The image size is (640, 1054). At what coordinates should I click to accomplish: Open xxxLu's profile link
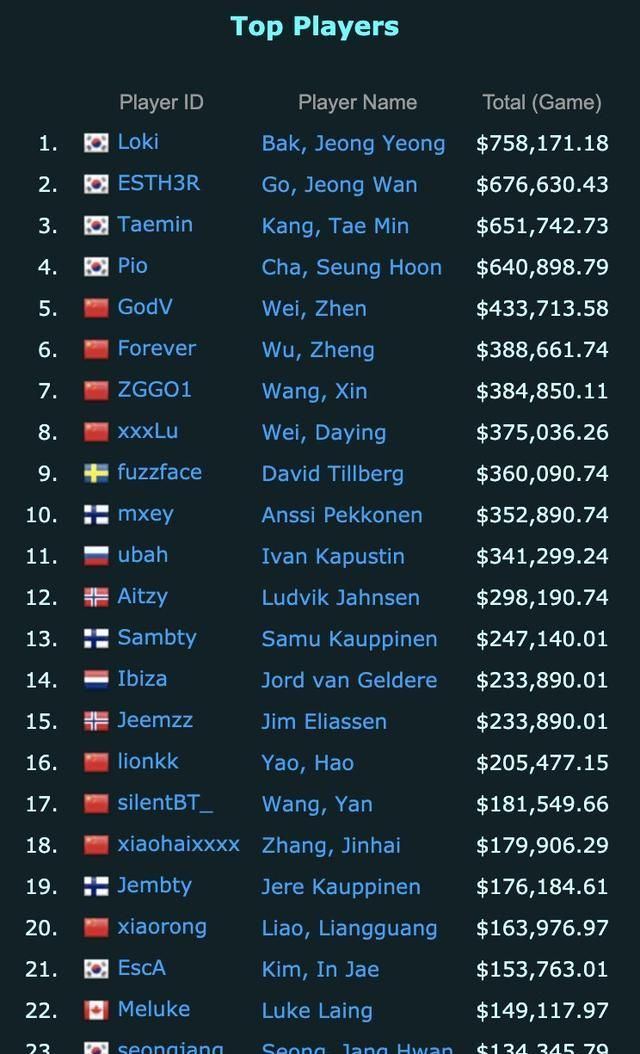[147, 431]
